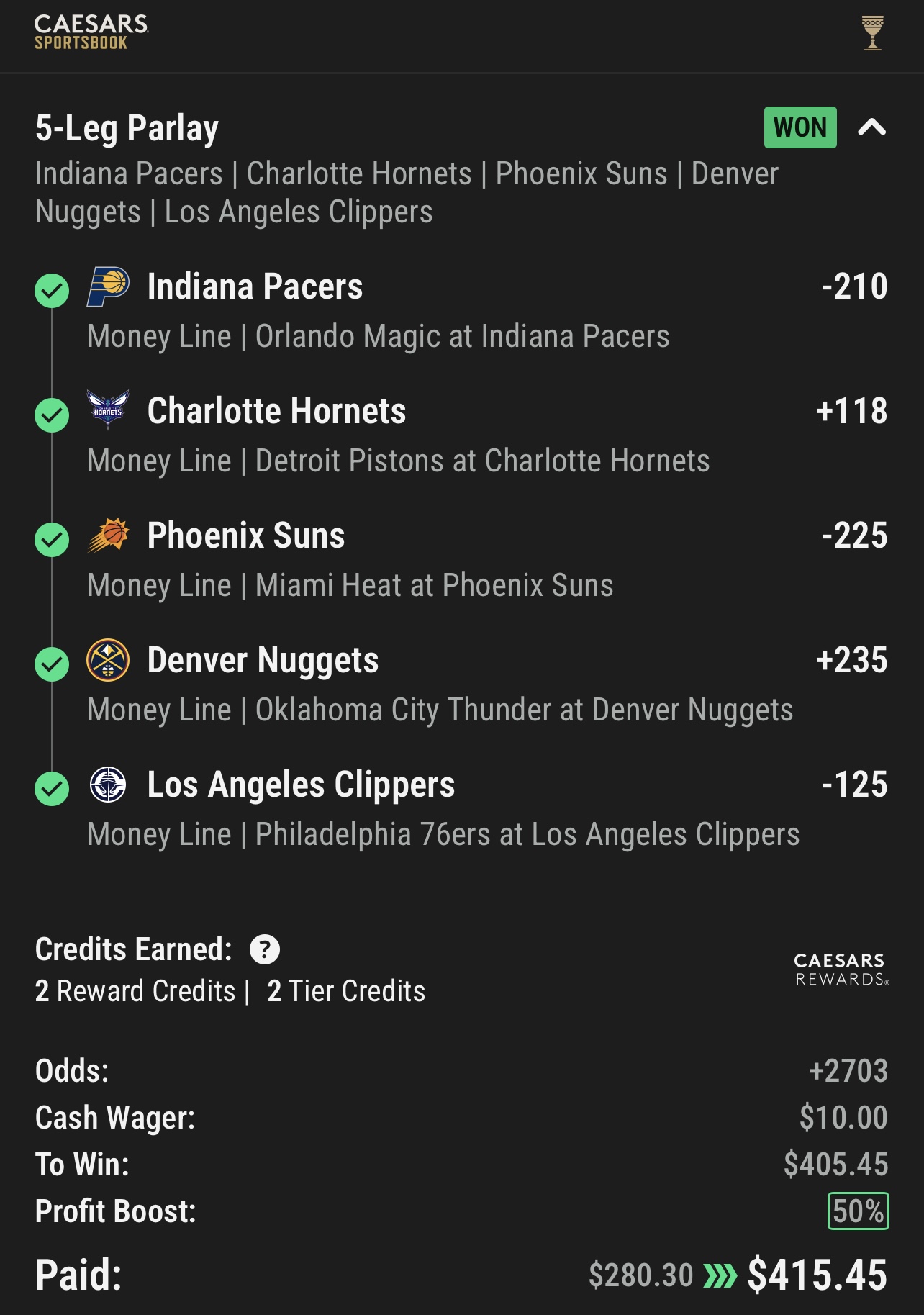Collapse the 5-Leg Parlay details

[x=871, y=128]
